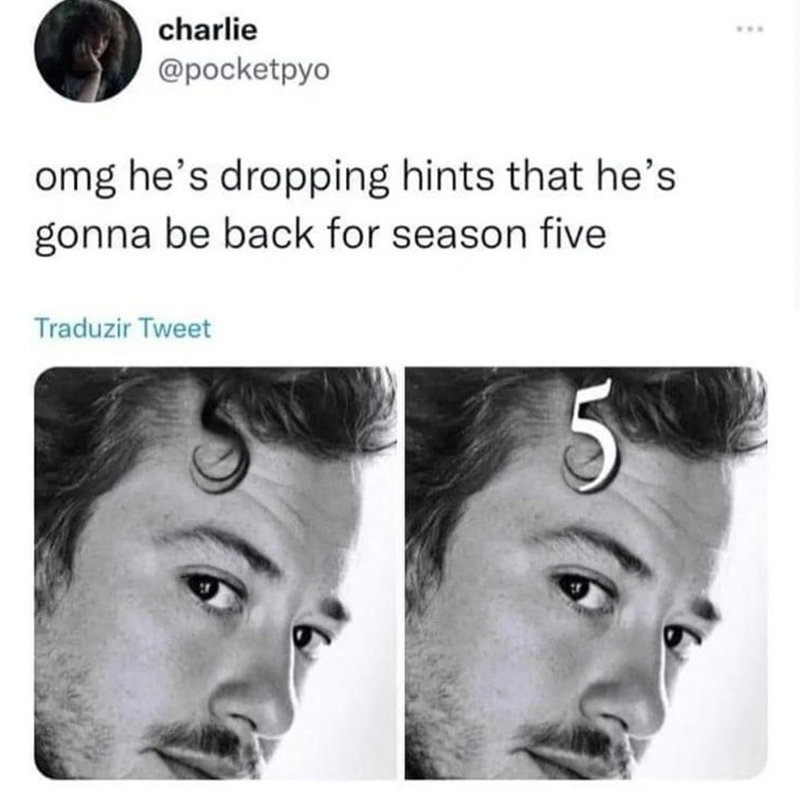Open the first photo without the 5
This screenshot has width=800, height=802.
tap(215, 572)
